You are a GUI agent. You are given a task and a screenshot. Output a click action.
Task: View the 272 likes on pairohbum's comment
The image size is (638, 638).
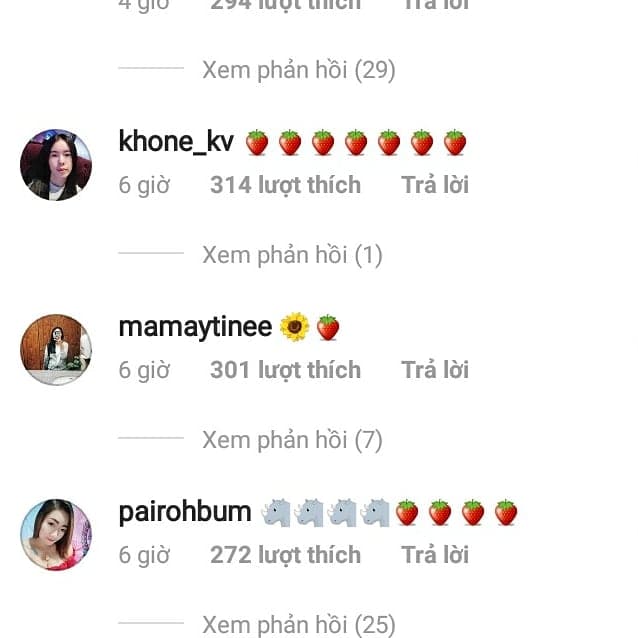(x=285, y=555)
